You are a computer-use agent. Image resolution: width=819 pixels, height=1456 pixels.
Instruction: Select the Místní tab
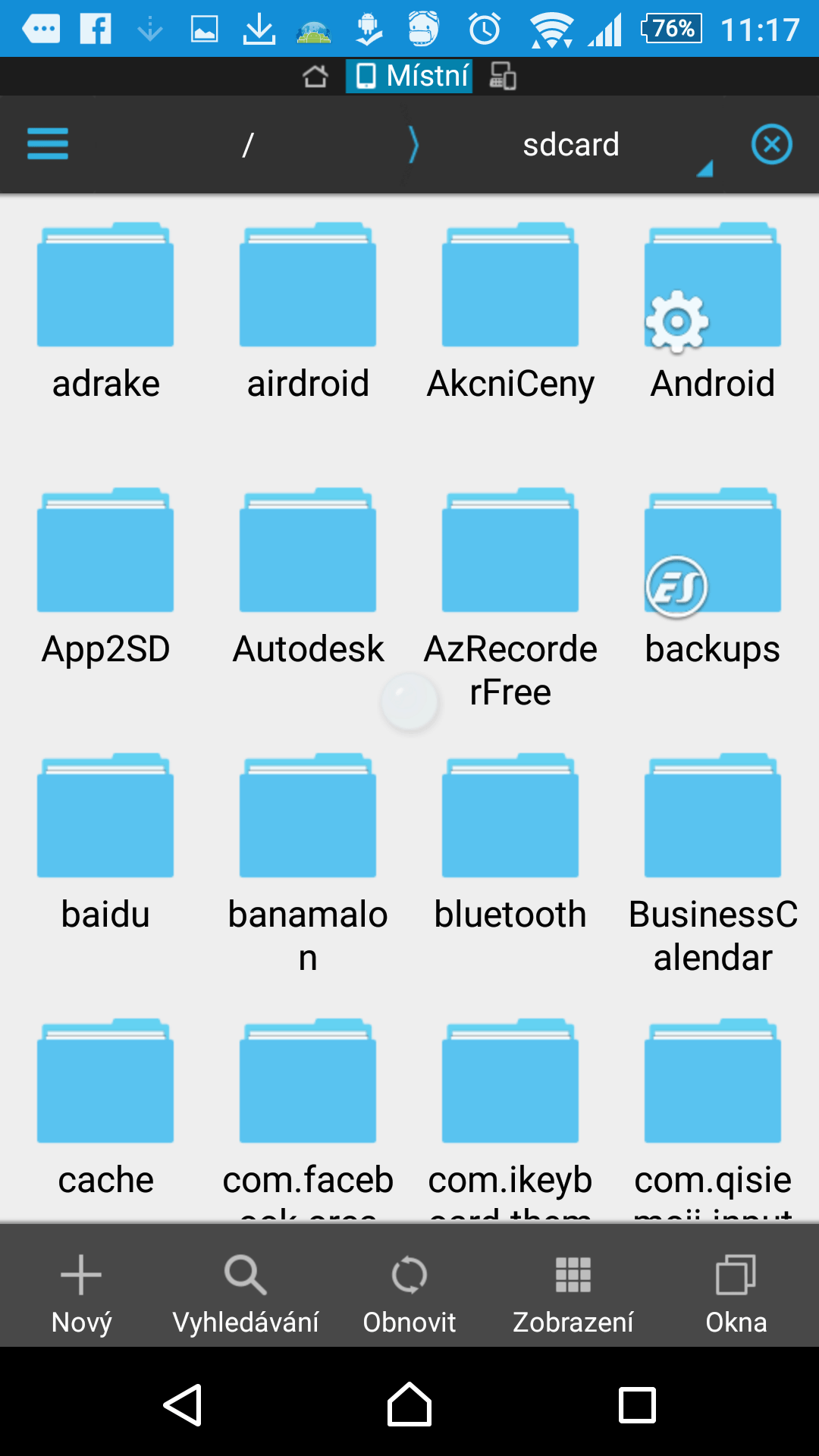[409, 76]
